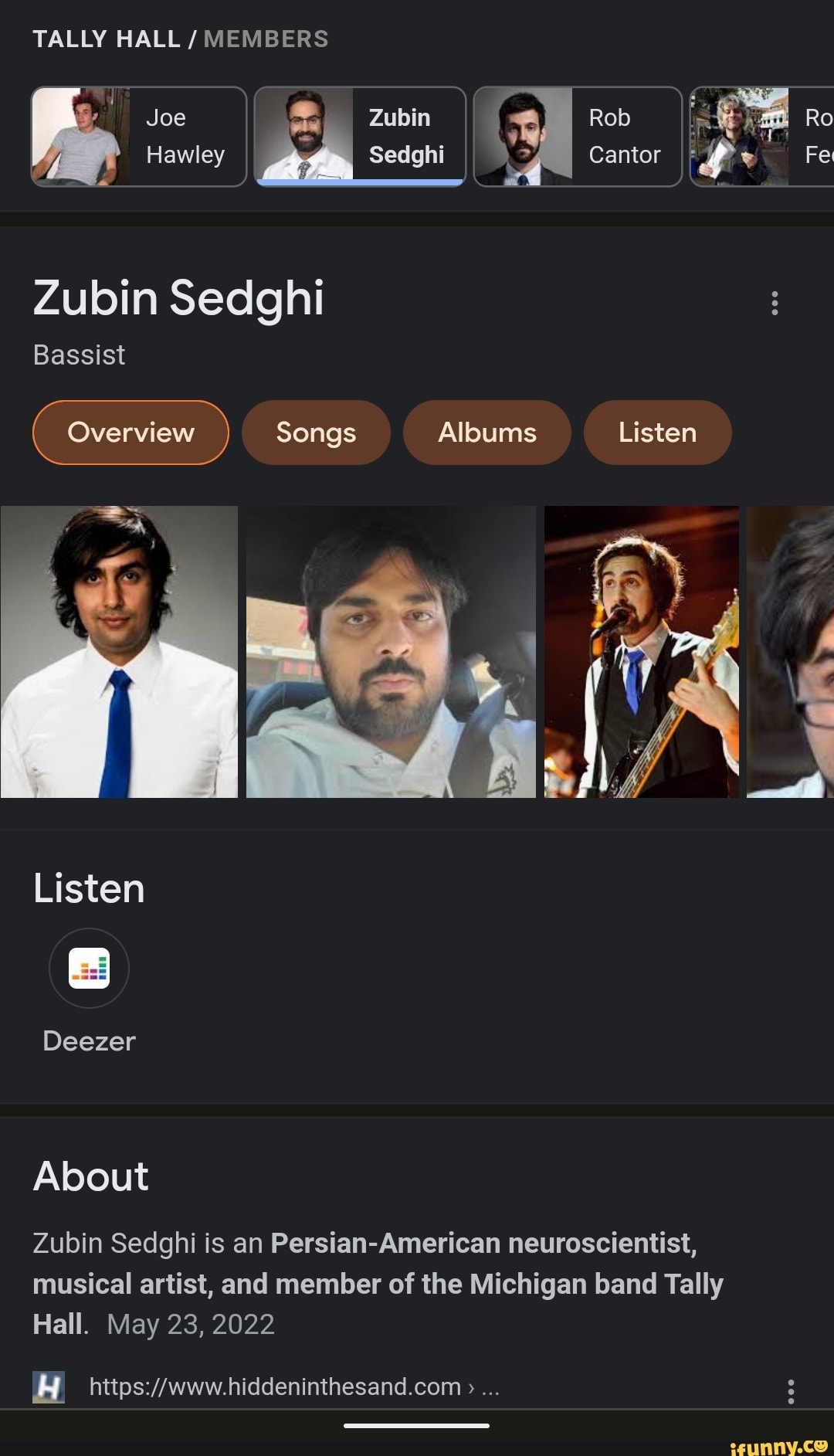Switch to the Songs chip

click(x=316, y=433)
